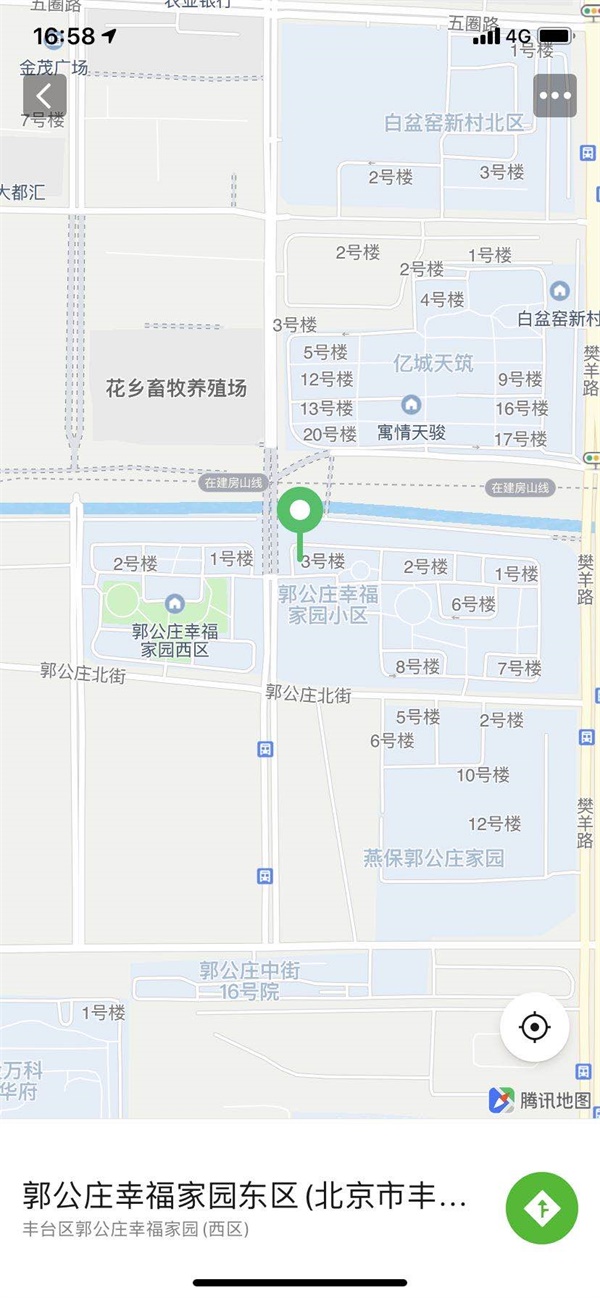Open the three-dot overflow menu
Image resolution: width=600 pixels, height=1298 pixels.
click(555, 96)
